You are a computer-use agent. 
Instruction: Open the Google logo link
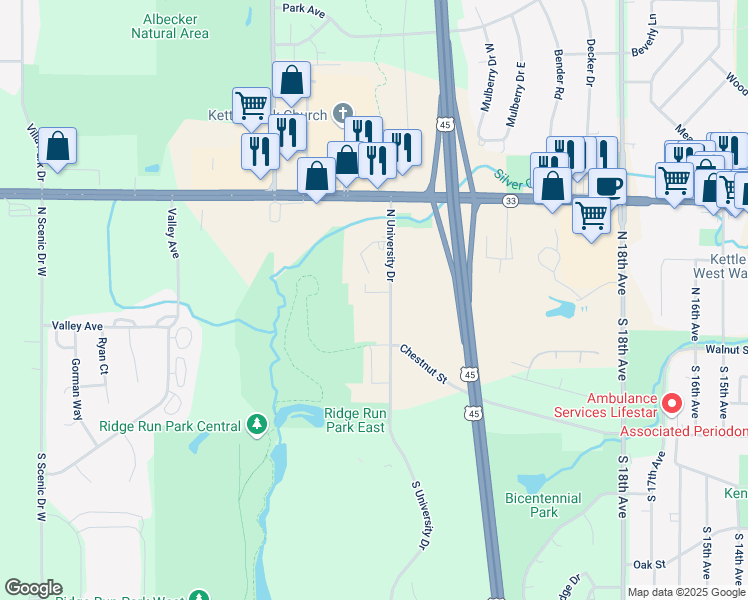[x=33, y=588]
